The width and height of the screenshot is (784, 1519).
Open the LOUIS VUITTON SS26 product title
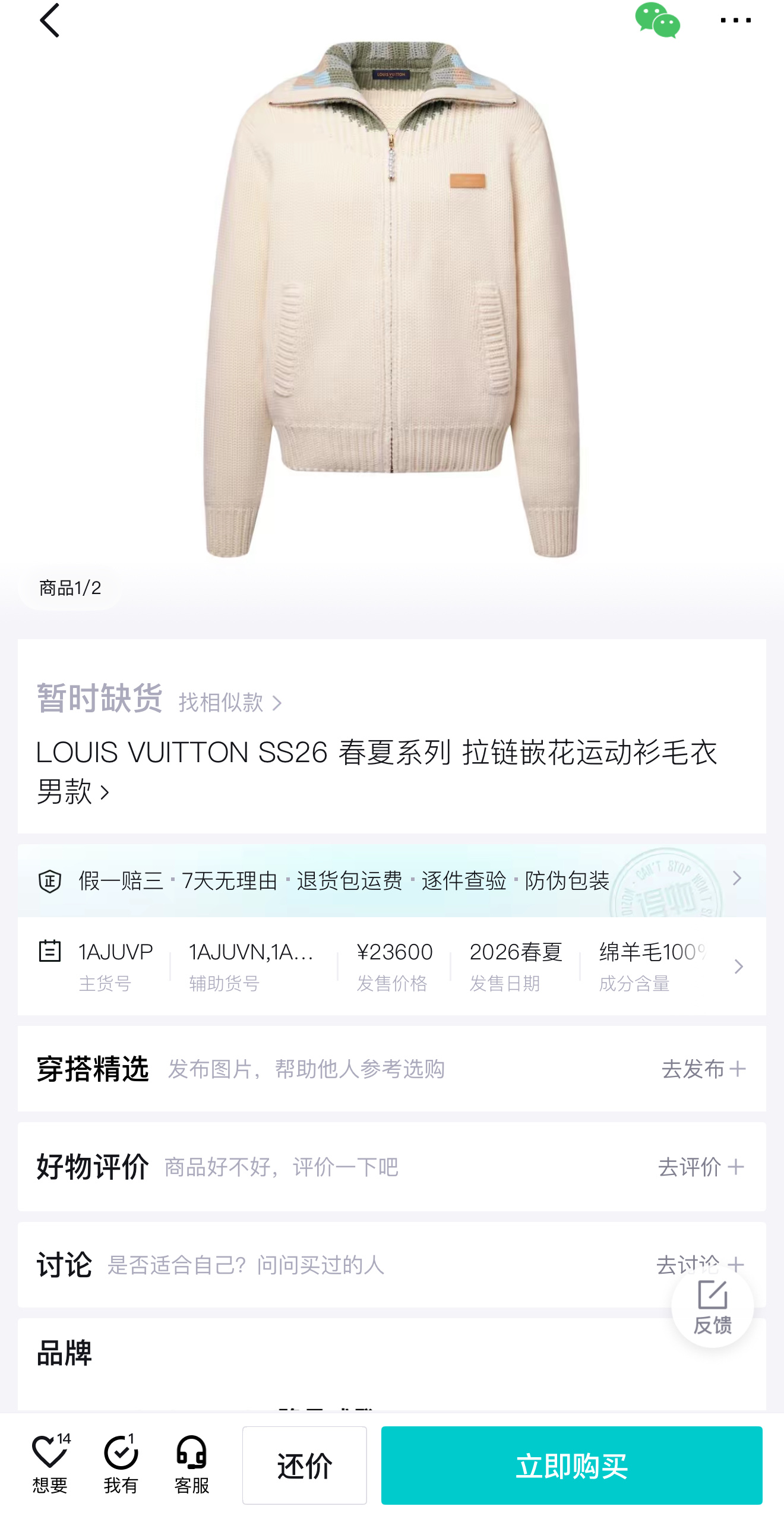(x=377, y=772)
